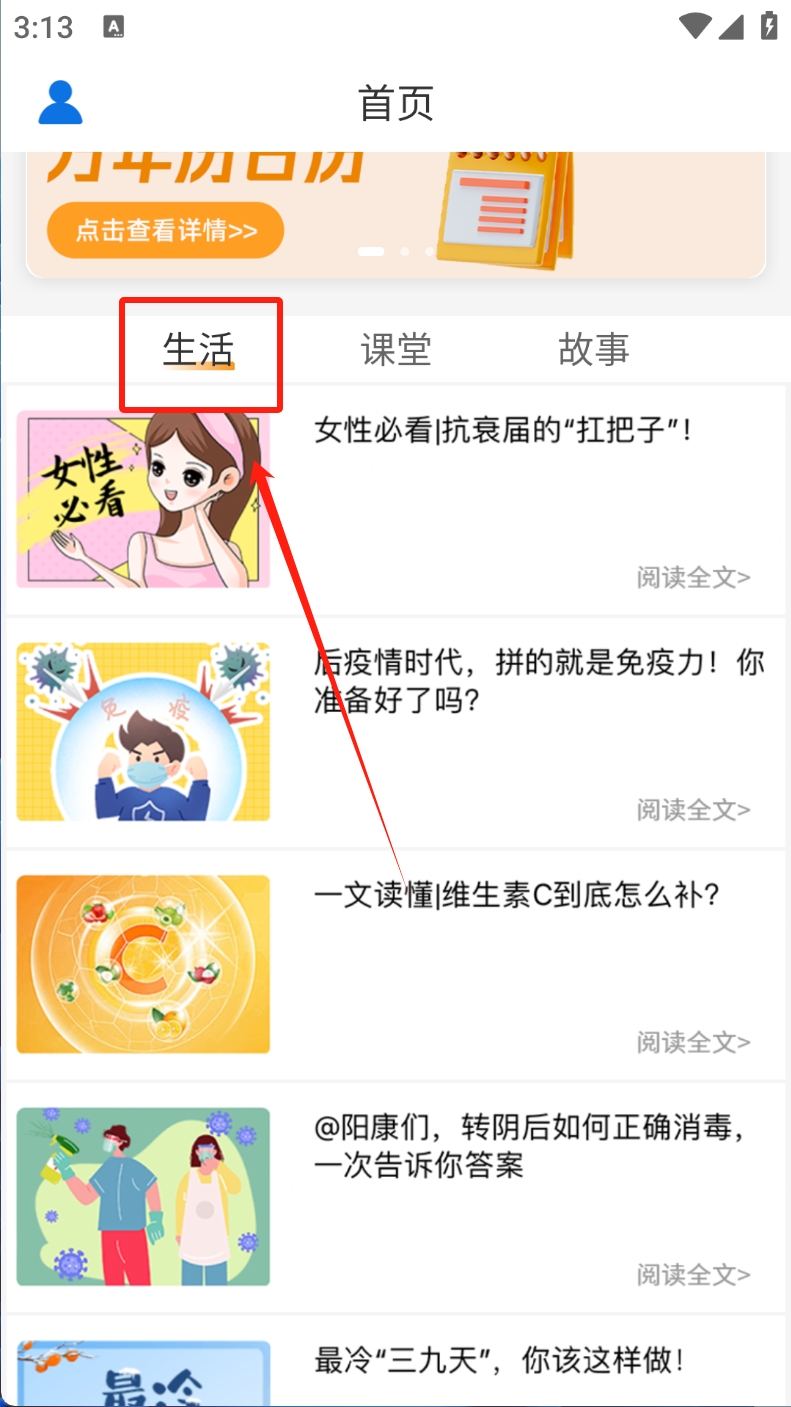The height and width of the screenshot is (1407, 791).
Task: Tap 阅读全文 on the 阳康们 disinfection article
Action: [x=693, y=1275]
